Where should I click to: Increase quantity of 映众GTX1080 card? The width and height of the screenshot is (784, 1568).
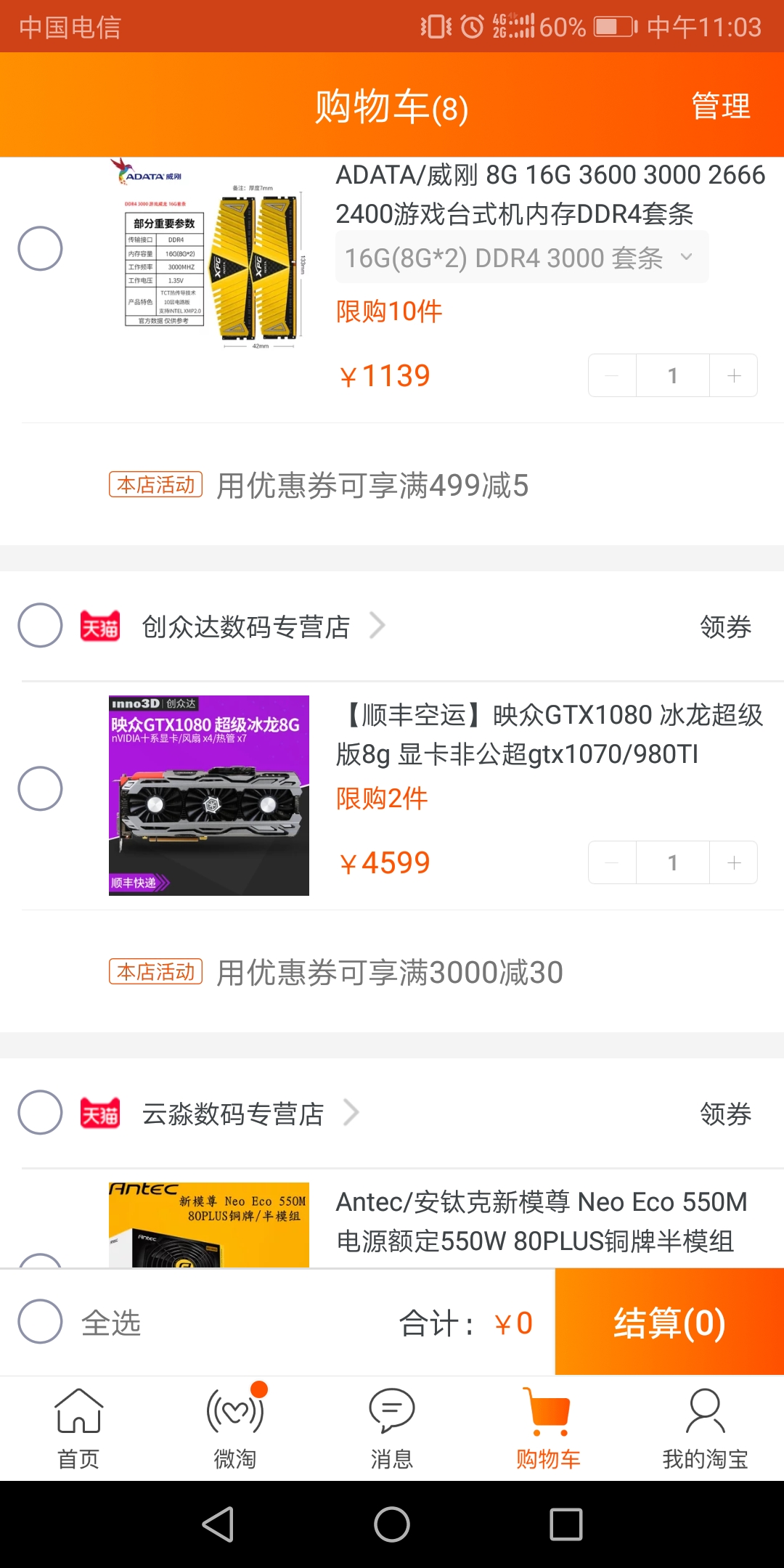coord(734,862)
